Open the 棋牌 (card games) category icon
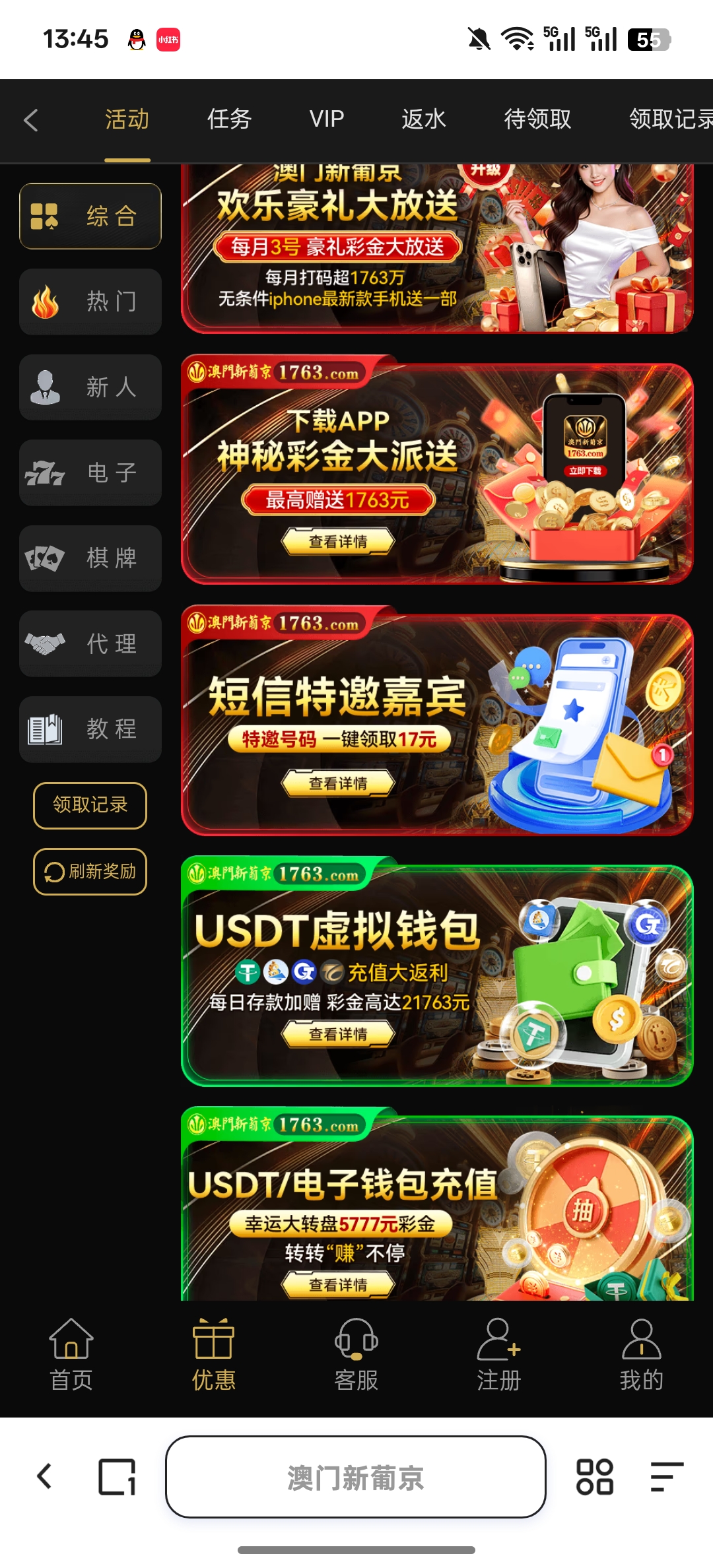Screen dimensions: 713x1568 pyautogui.click(x=45, y=558)
